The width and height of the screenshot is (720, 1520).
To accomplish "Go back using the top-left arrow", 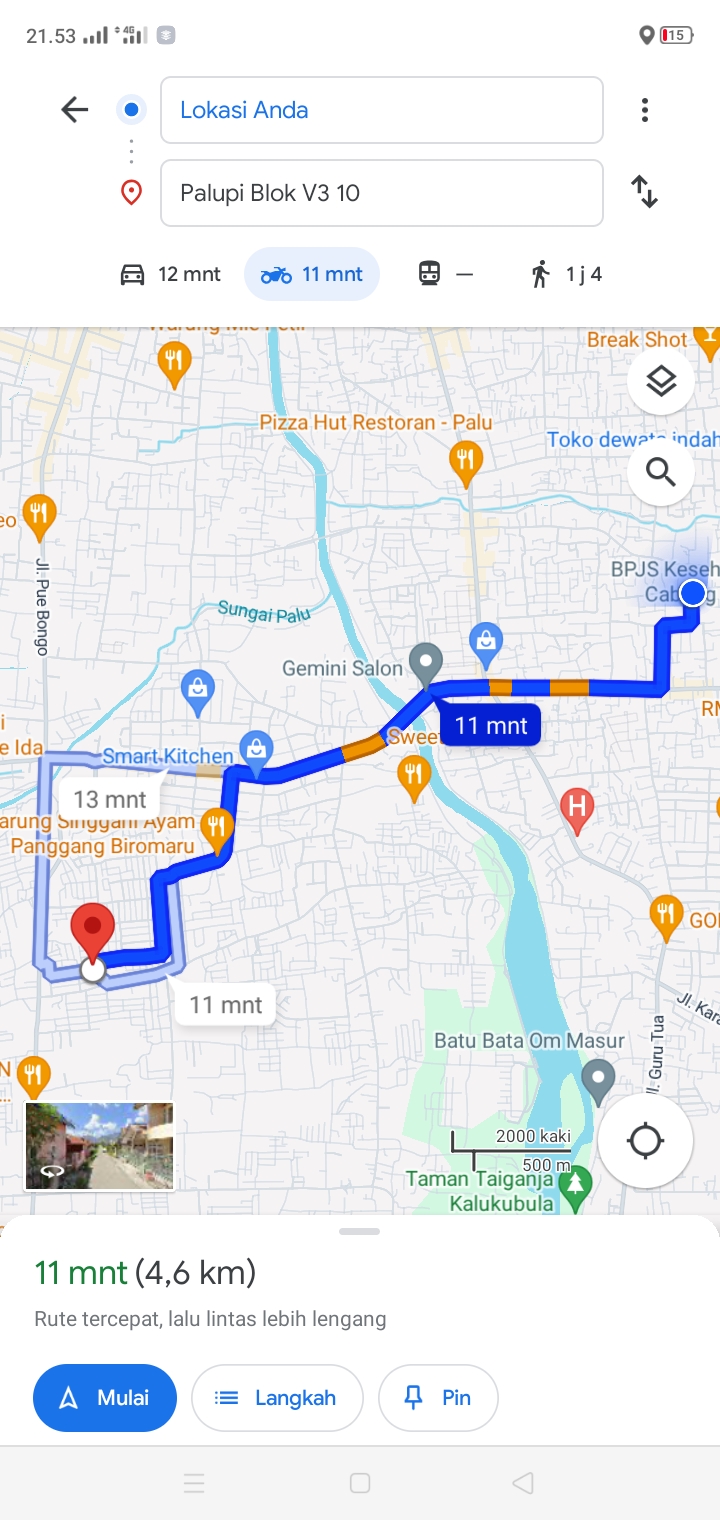I will click(75, 110).
